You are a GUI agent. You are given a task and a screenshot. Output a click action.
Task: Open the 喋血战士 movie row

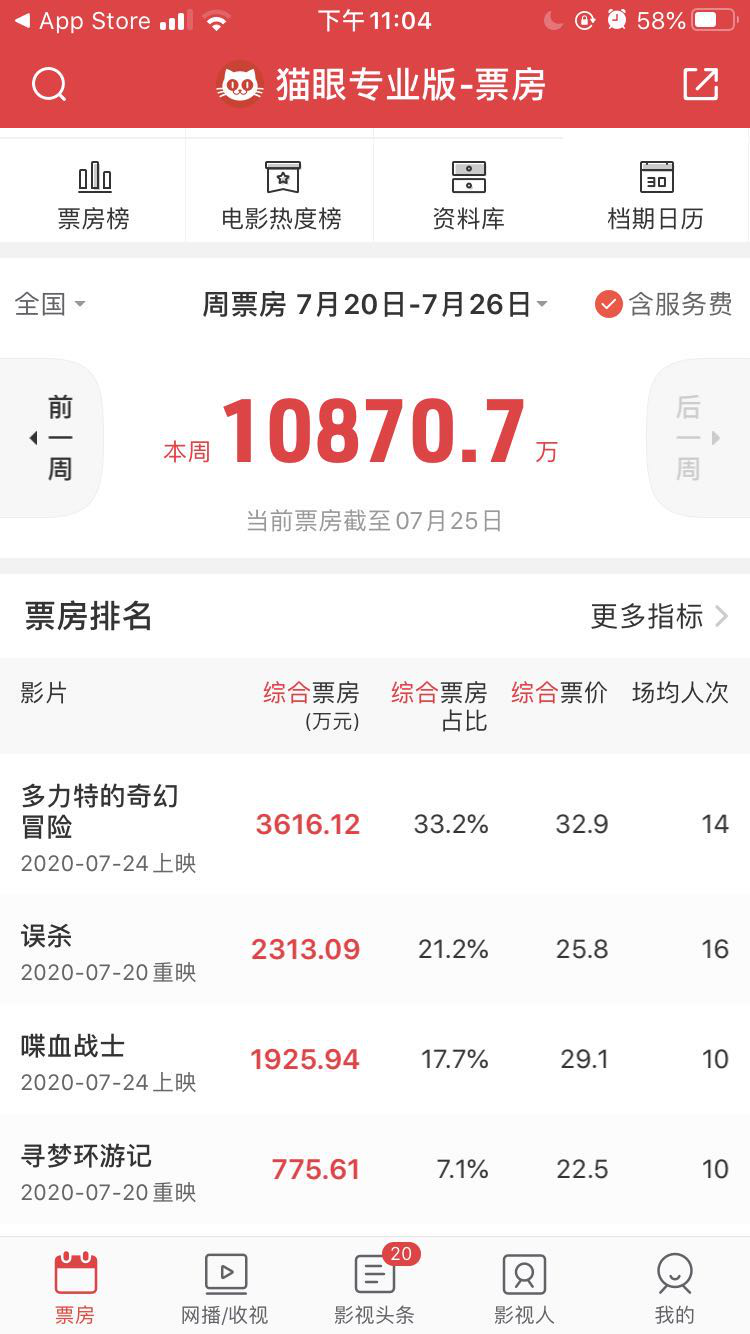[x=375, y=1059]
